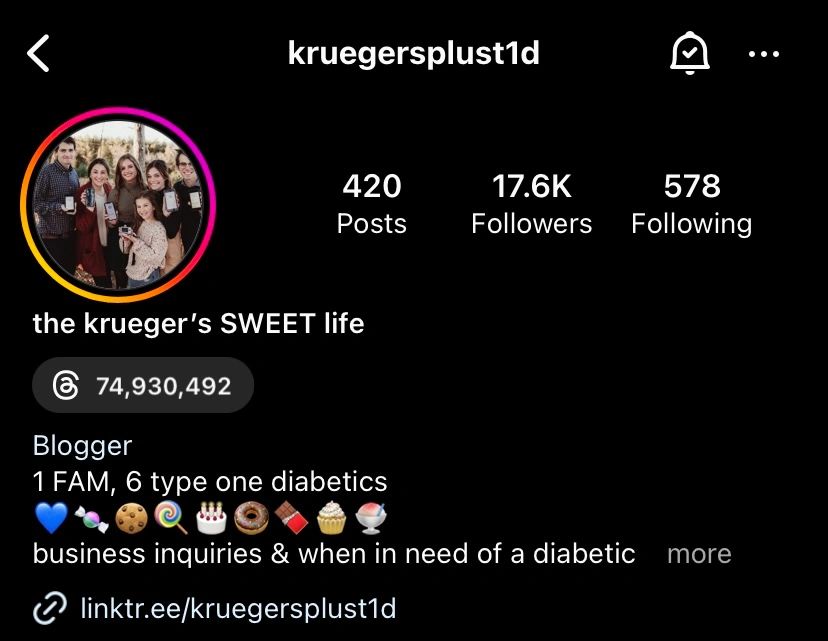View the 17.6K followers list
The height and width of the screenshot is (641, 828).
click(x=531, y=203)
